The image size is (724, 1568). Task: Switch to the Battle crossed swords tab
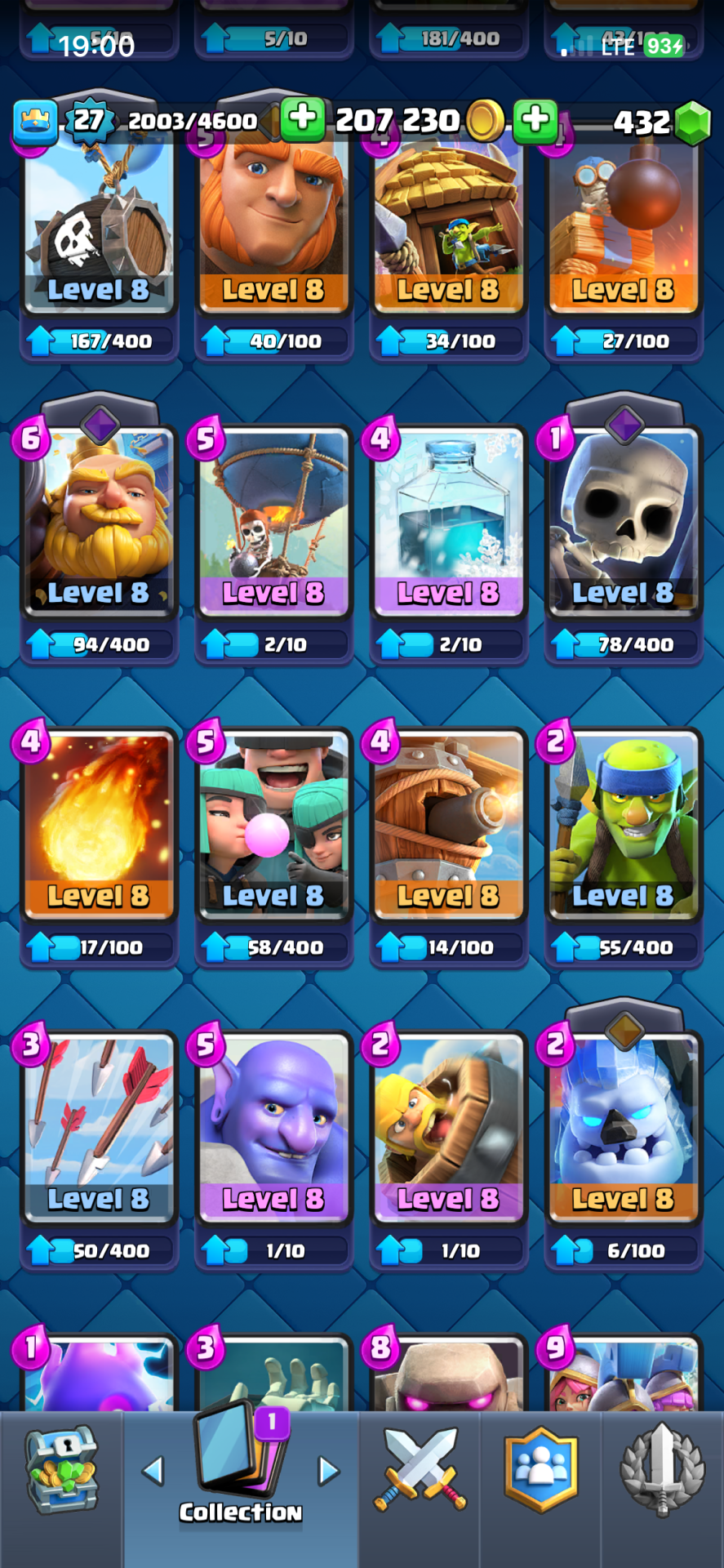pyautogui.click(x=420, y=1471)
